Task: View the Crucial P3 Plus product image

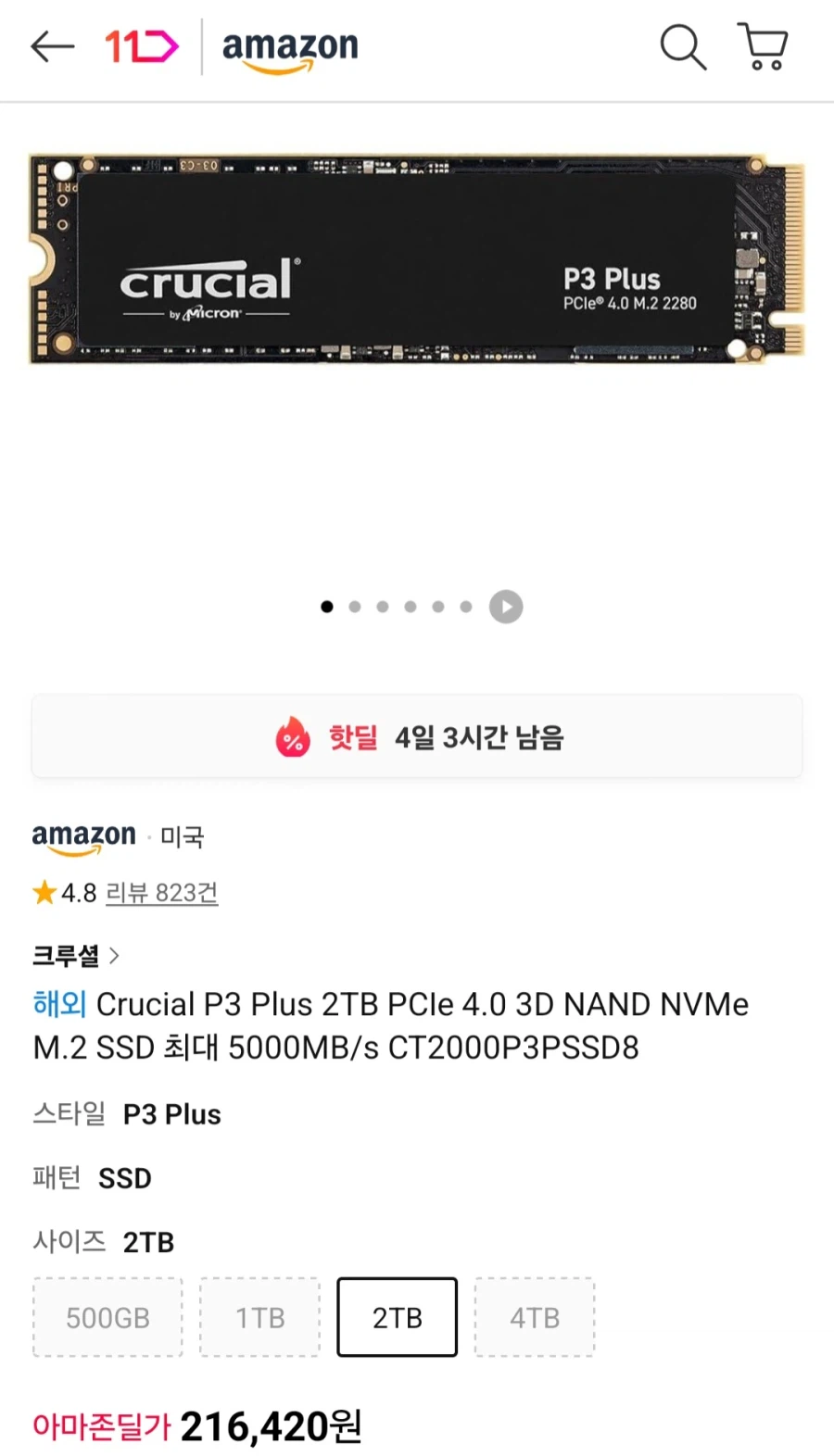Action: coord(417,259)
